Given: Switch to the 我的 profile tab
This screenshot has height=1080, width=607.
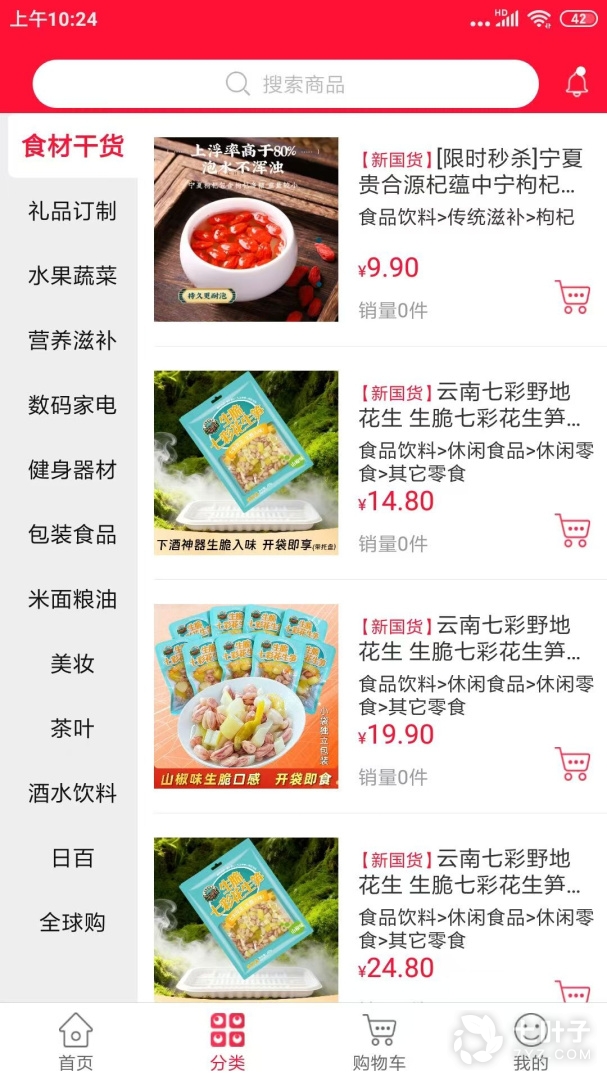Looking at the screenshot, I should tap(531, 1041).
